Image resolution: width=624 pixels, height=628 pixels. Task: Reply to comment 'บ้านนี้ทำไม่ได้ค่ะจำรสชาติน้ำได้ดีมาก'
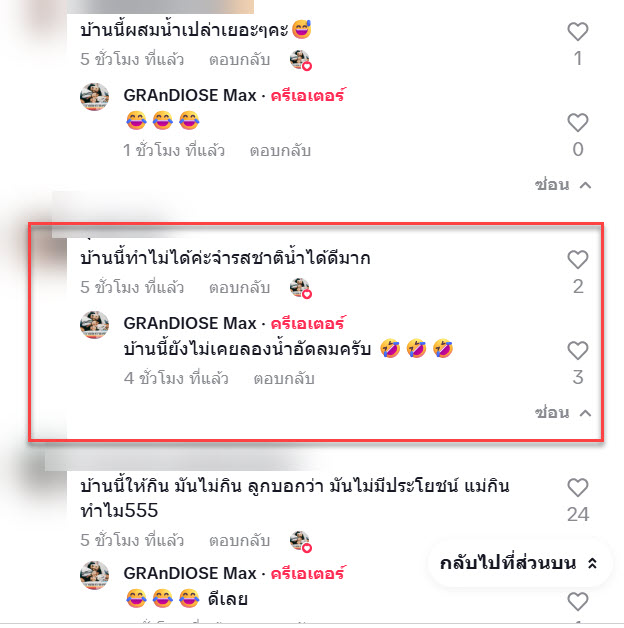click(x=239, y=287)
